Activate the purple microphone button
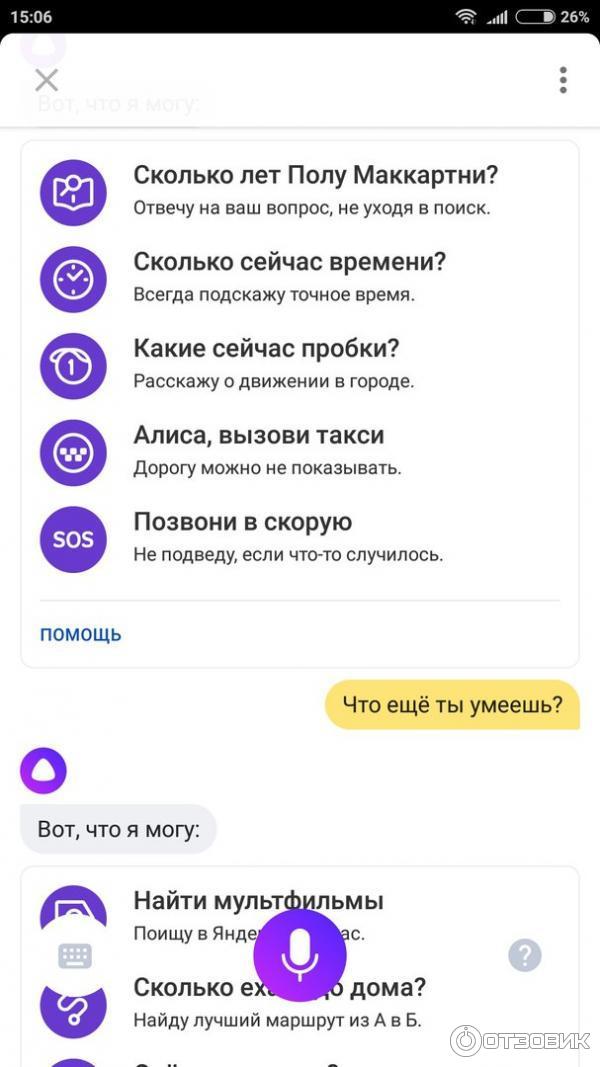This screenshot has height=1067, width=600. click(300, 955)
